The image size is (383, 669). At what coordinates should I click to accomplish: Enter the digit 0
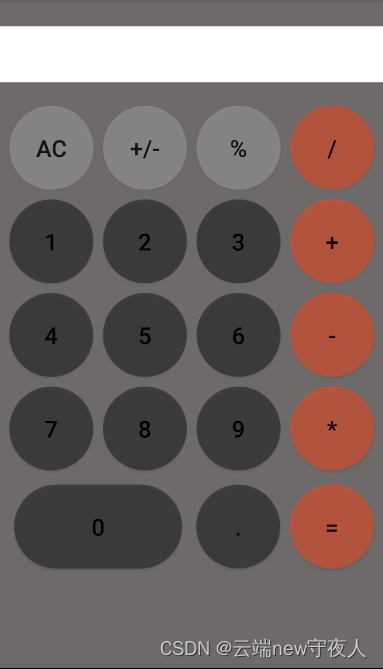coord(98,526)
